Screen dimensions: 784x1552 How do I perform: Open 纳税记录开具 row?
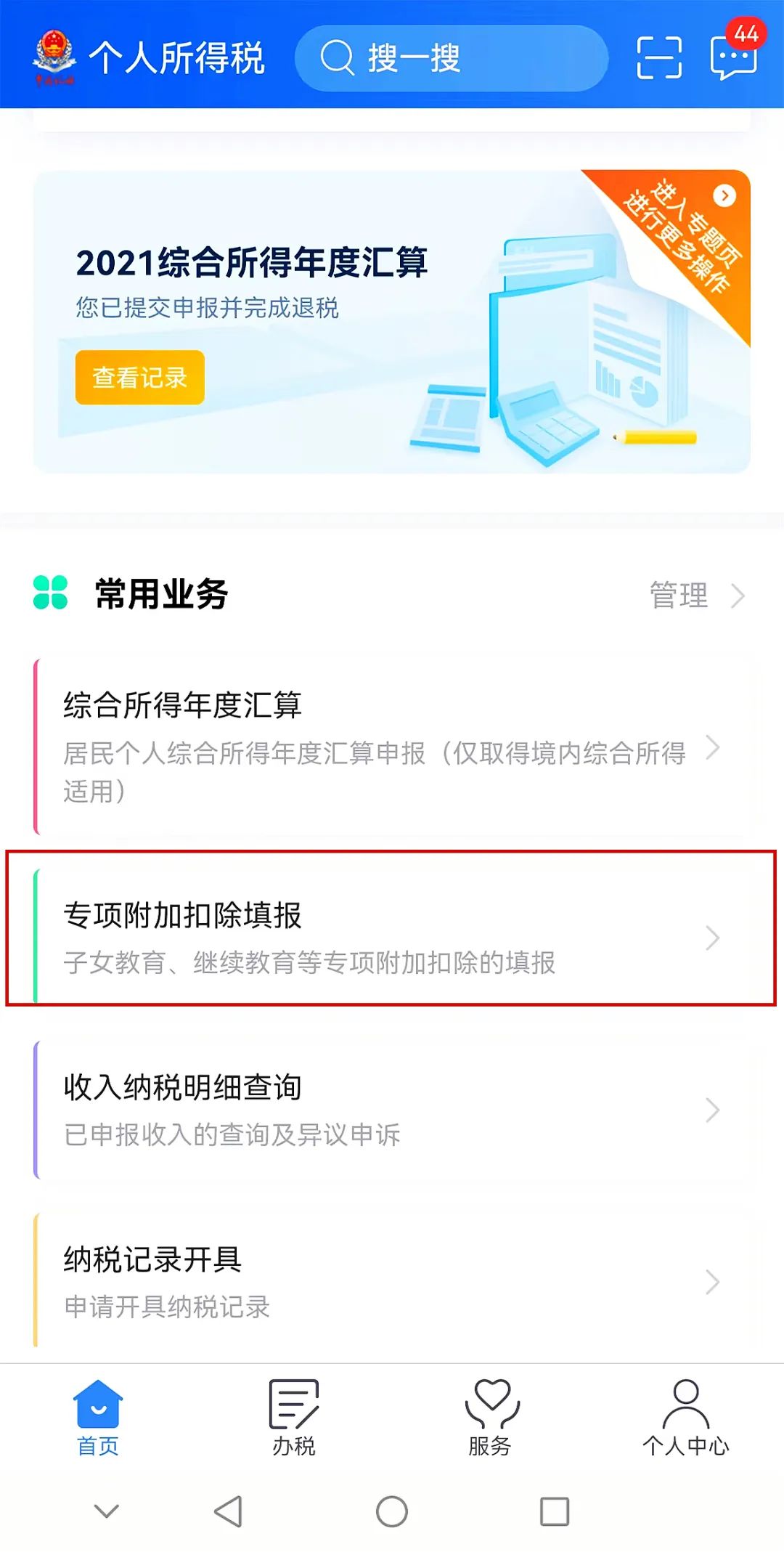coord(392,1282)
